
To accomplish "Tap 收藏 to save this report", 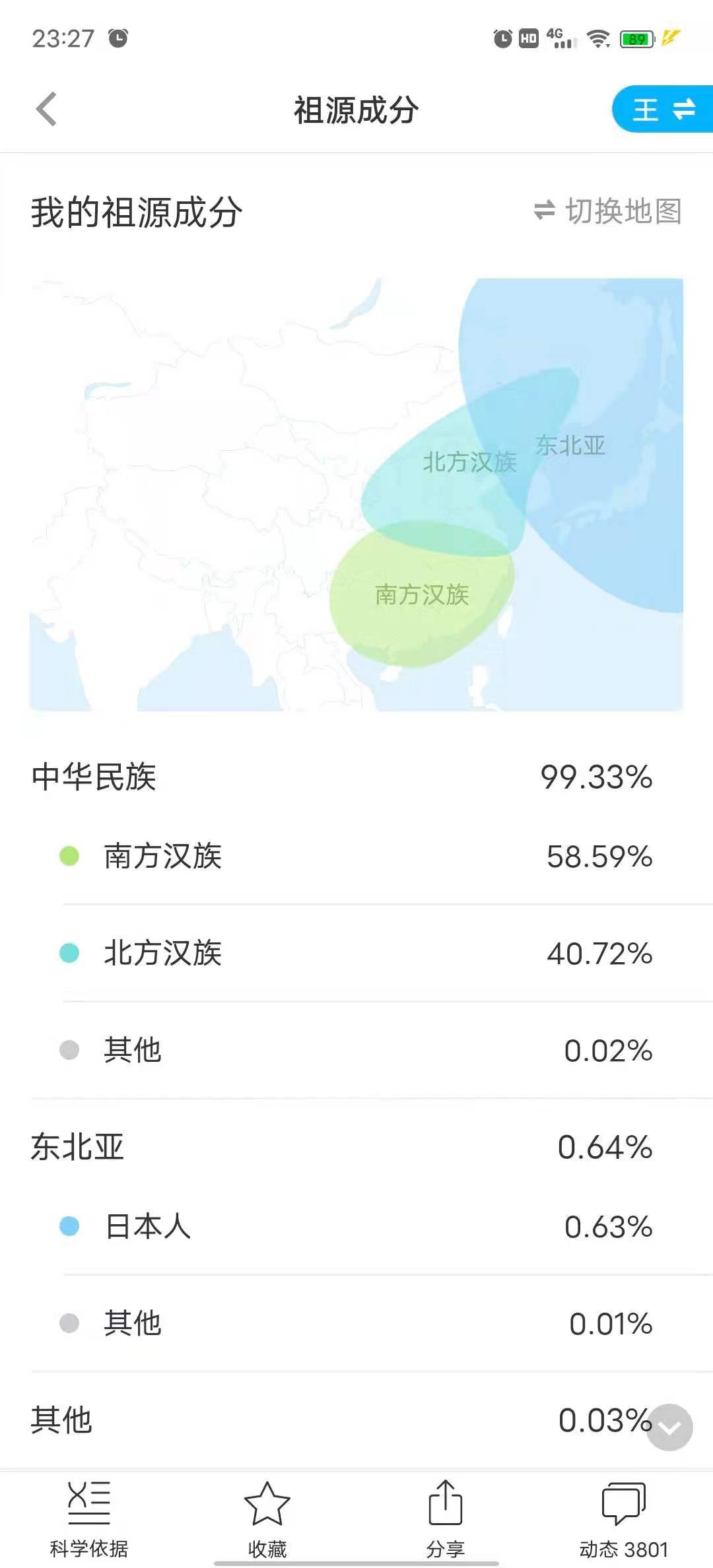I will pyautogui.click(x=267, y=1519).
